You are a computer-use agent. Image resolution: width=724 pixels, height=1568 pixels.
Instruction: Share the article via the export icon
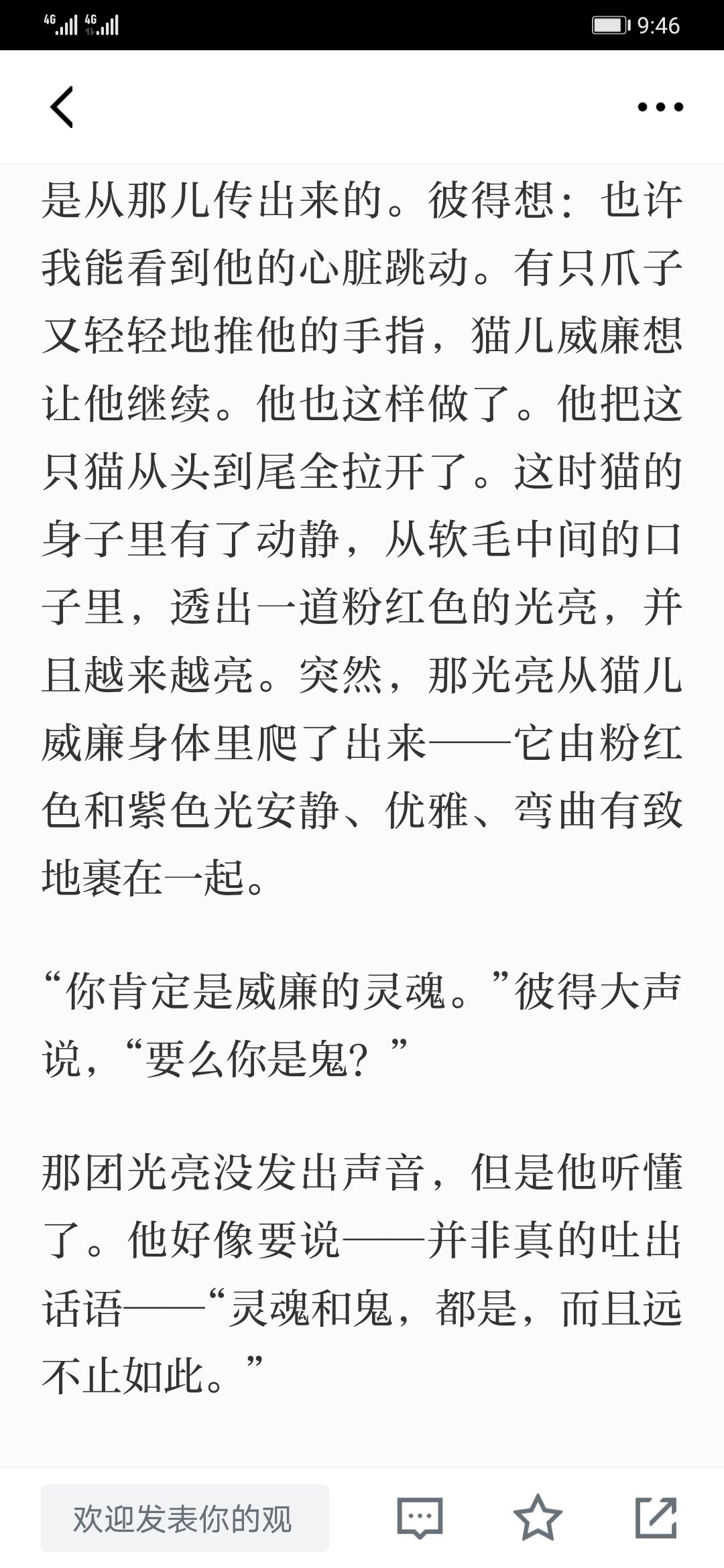(656, 1518)
